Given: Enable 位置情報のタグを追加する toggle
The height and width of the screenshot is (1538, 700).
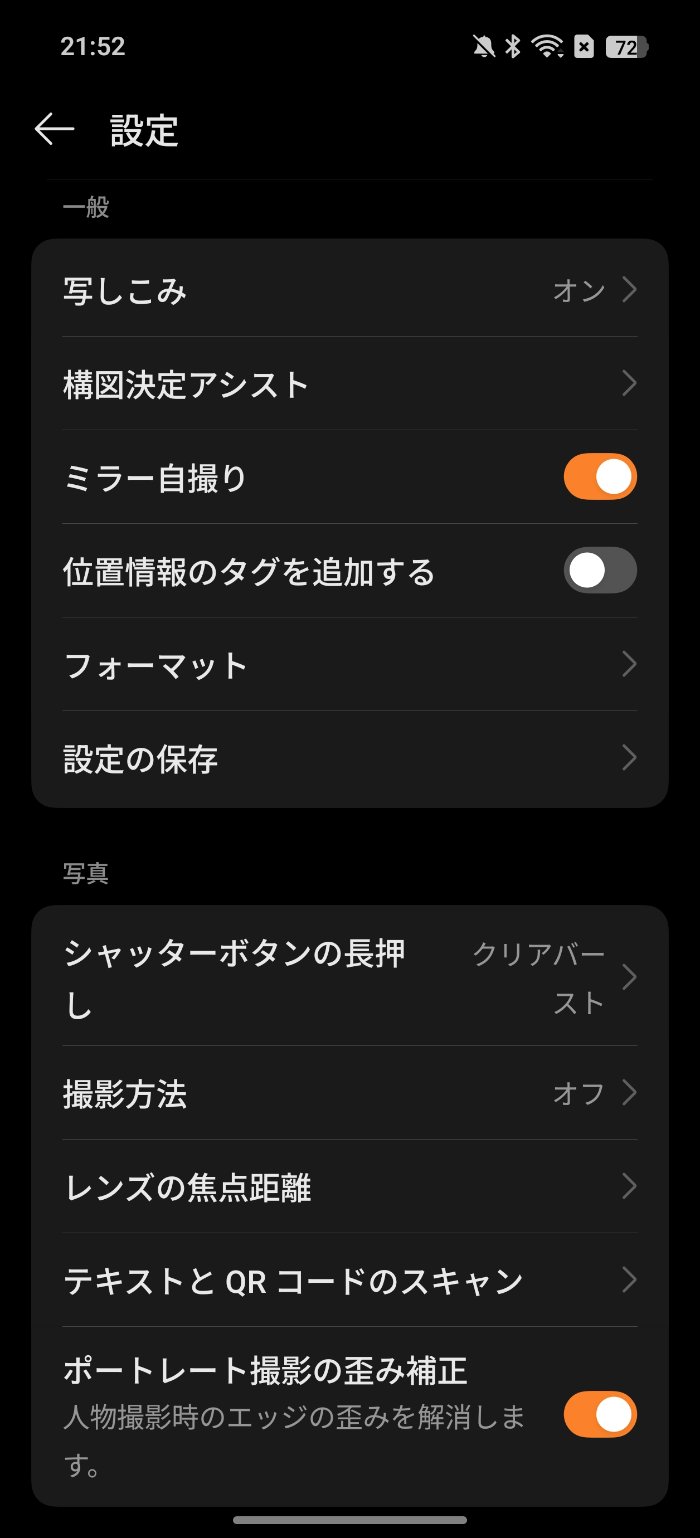Looking at the screenshot, I should coord(600,571).
